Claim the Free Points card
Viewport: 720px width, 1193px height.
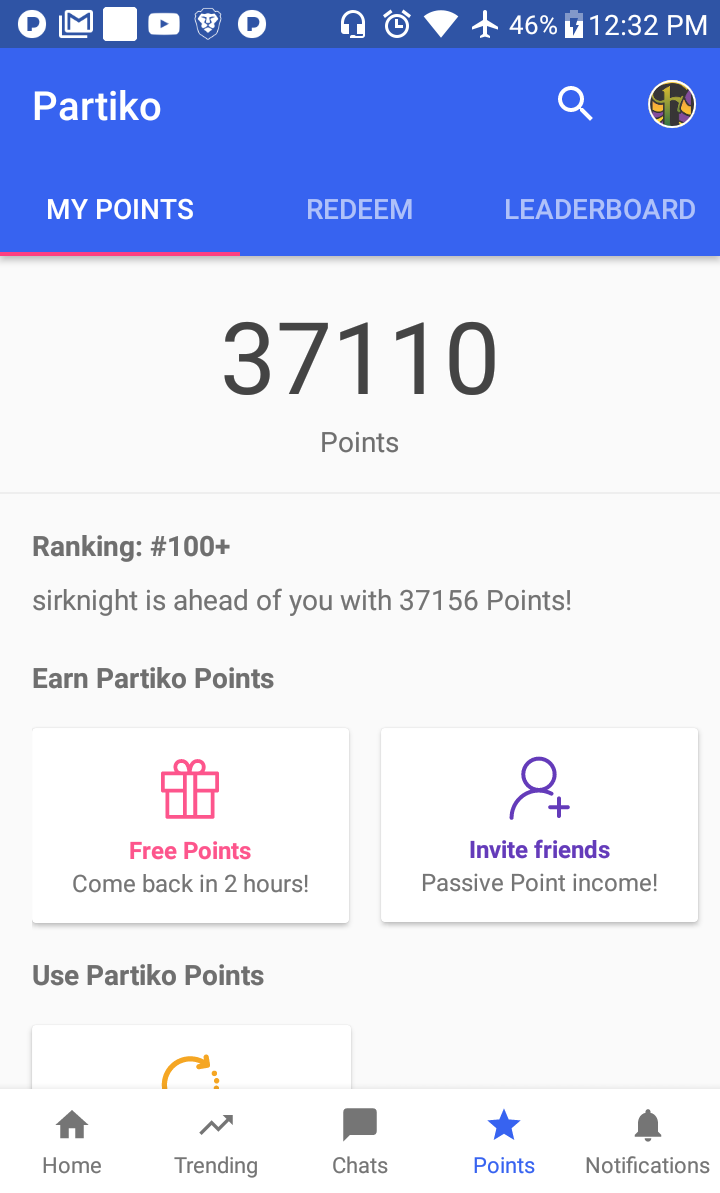pos(190,825)
